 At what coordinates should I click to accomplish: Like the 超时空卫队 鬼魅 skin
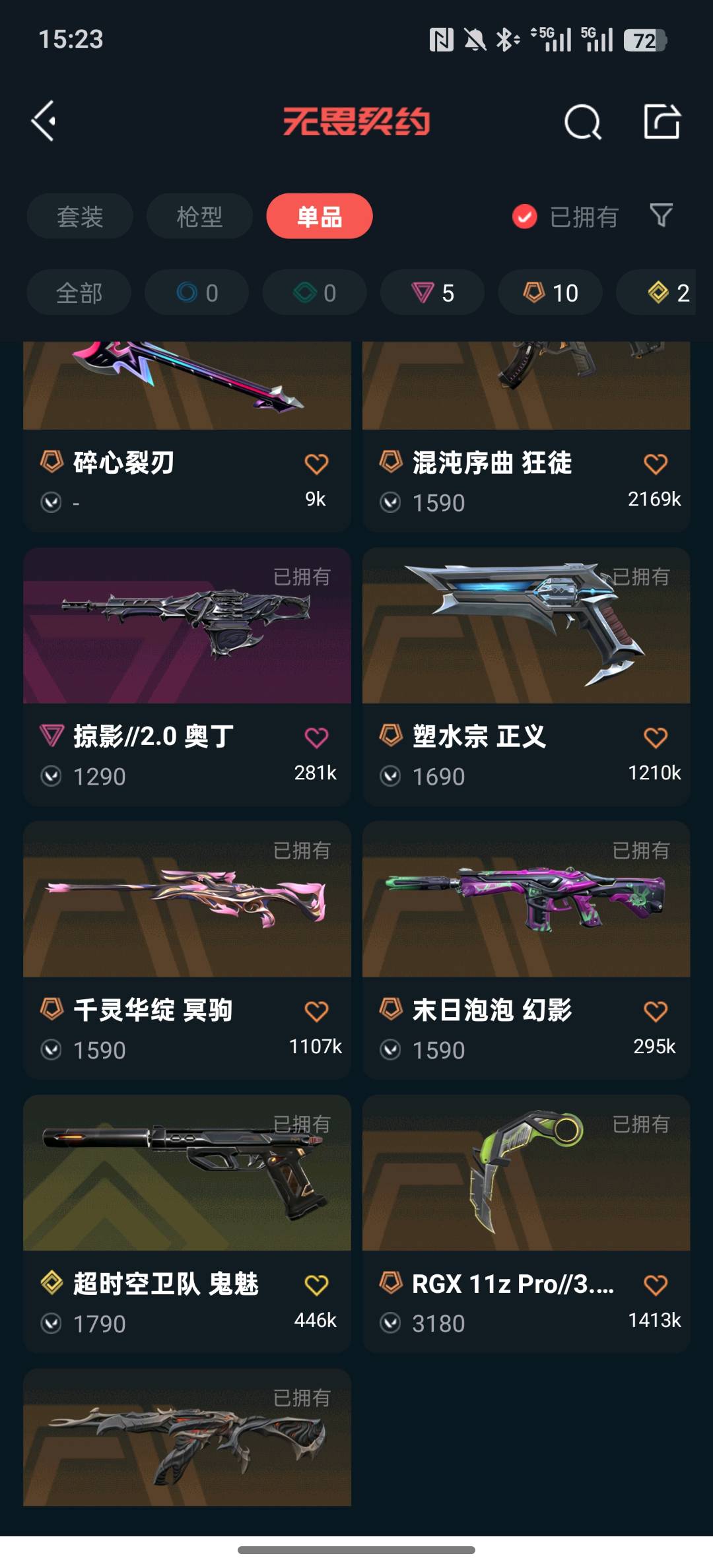point(316,1285)
